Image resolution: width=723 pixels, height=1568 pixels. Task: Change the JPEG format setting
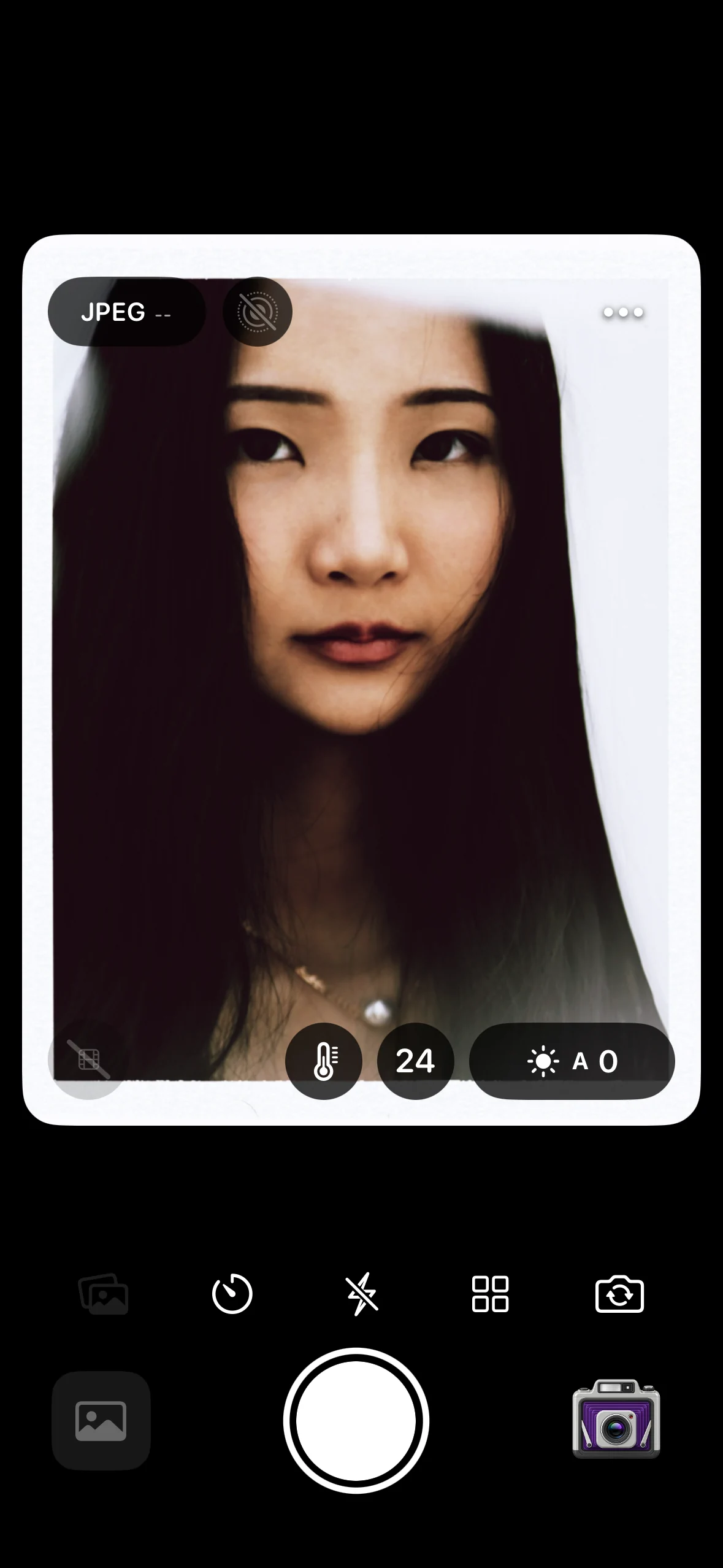click(x=126, y=312)
